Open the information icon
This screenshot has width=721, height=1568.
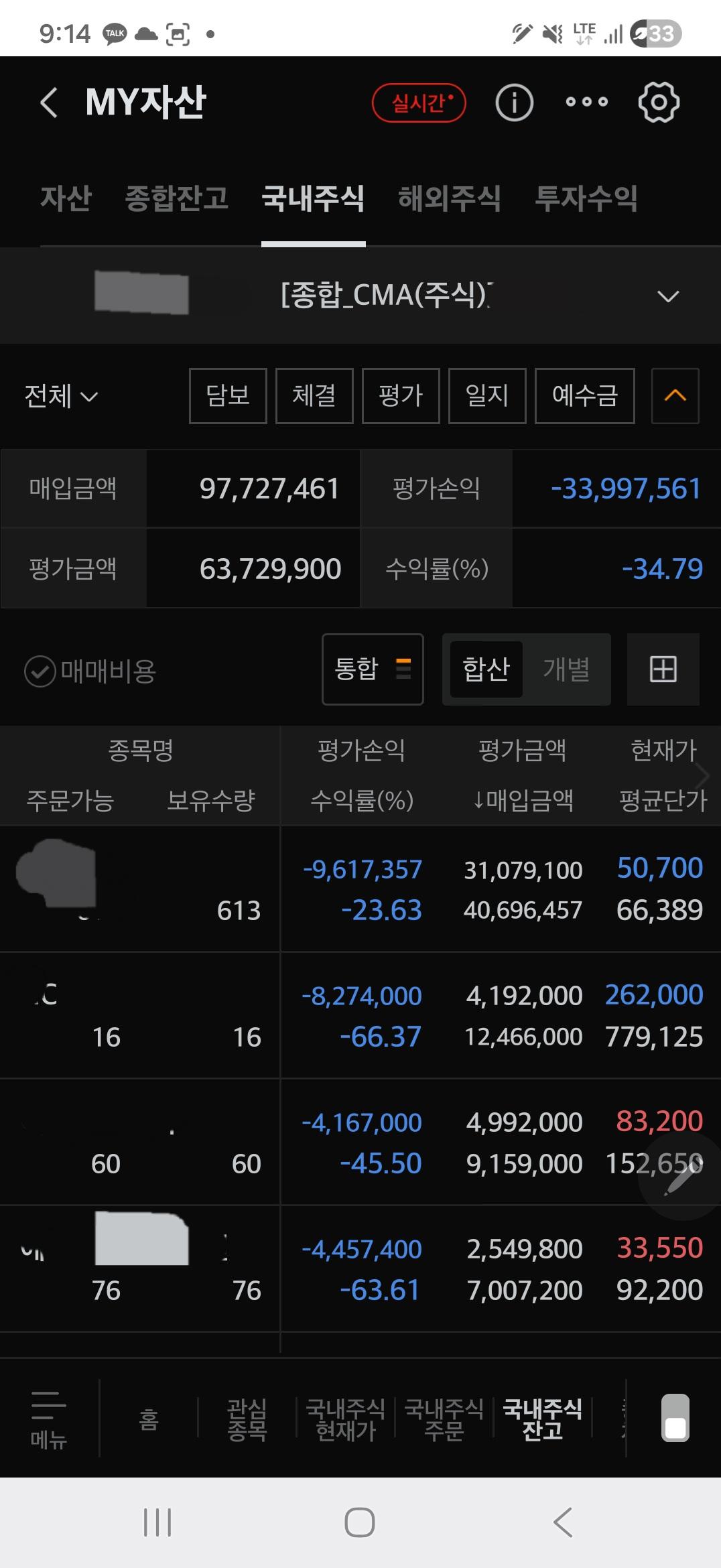[x=514, y=103]
